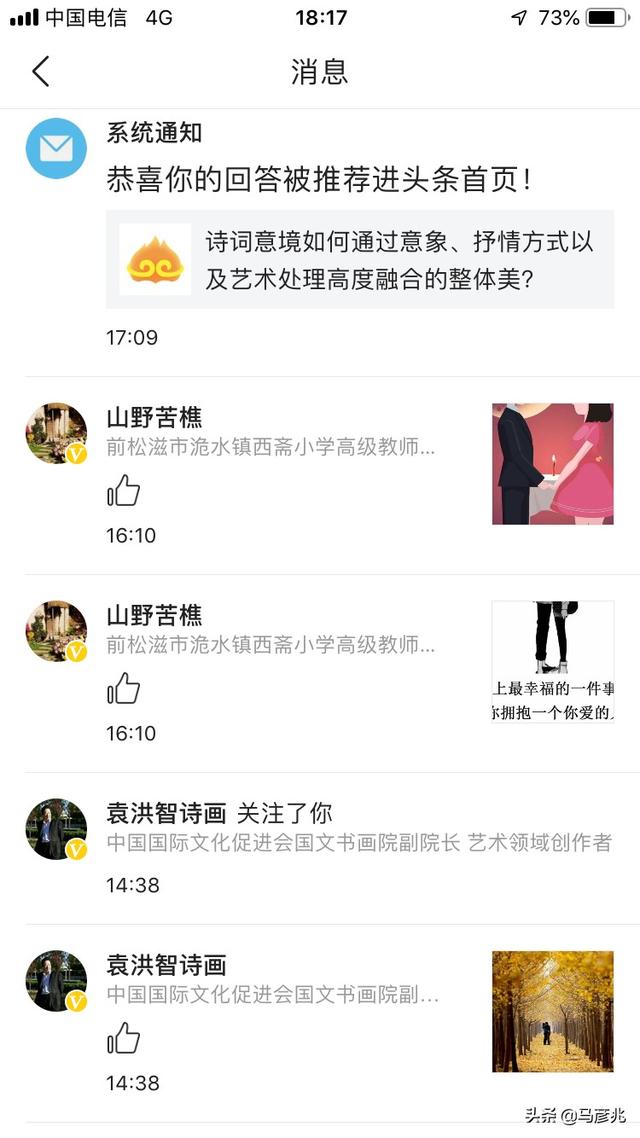The height and width of the screenshot is (1138, 640).
Task: Open the 最幸福的一件事 thumbnail
Action: (x=552, y=661)
